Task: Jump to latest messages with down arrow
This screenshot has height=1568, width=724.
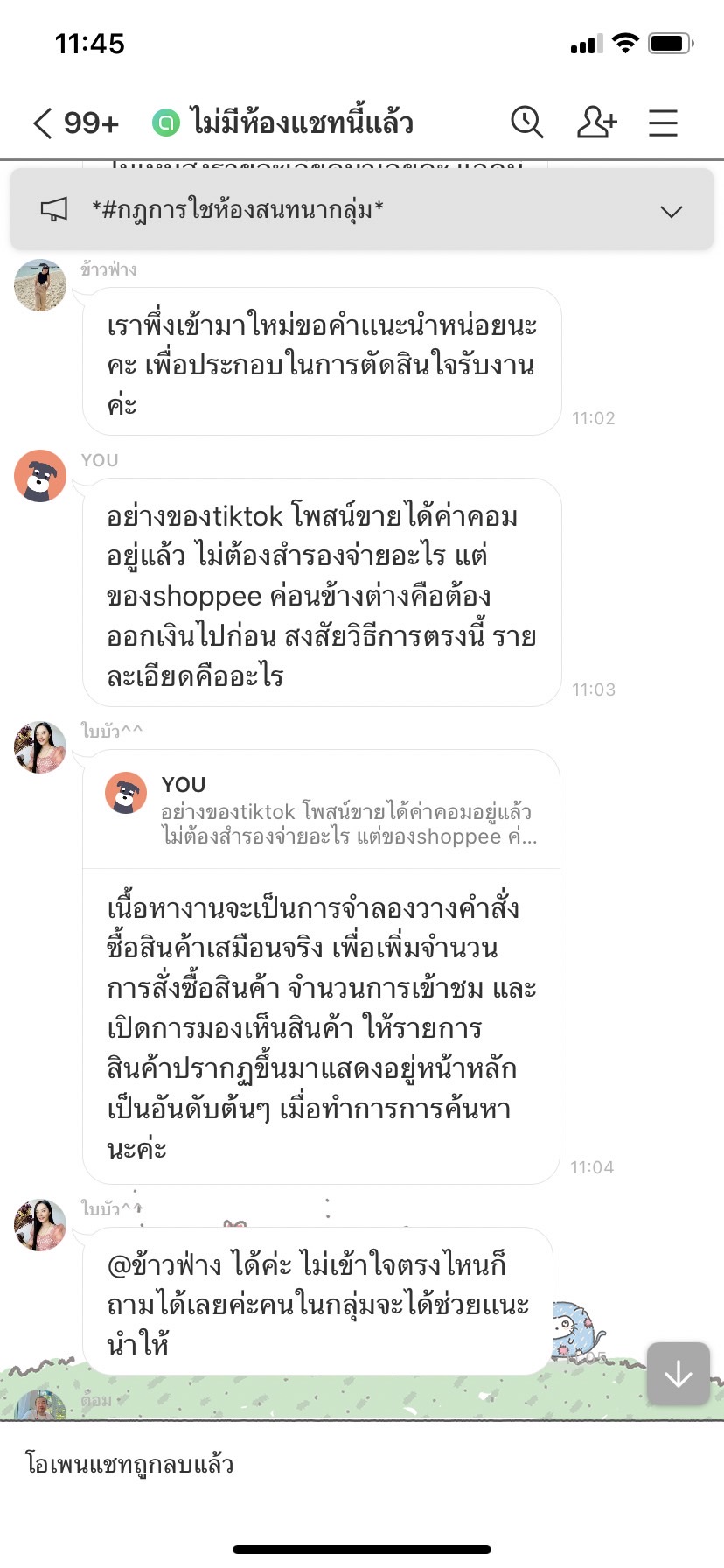Action: click(678, 1374)
